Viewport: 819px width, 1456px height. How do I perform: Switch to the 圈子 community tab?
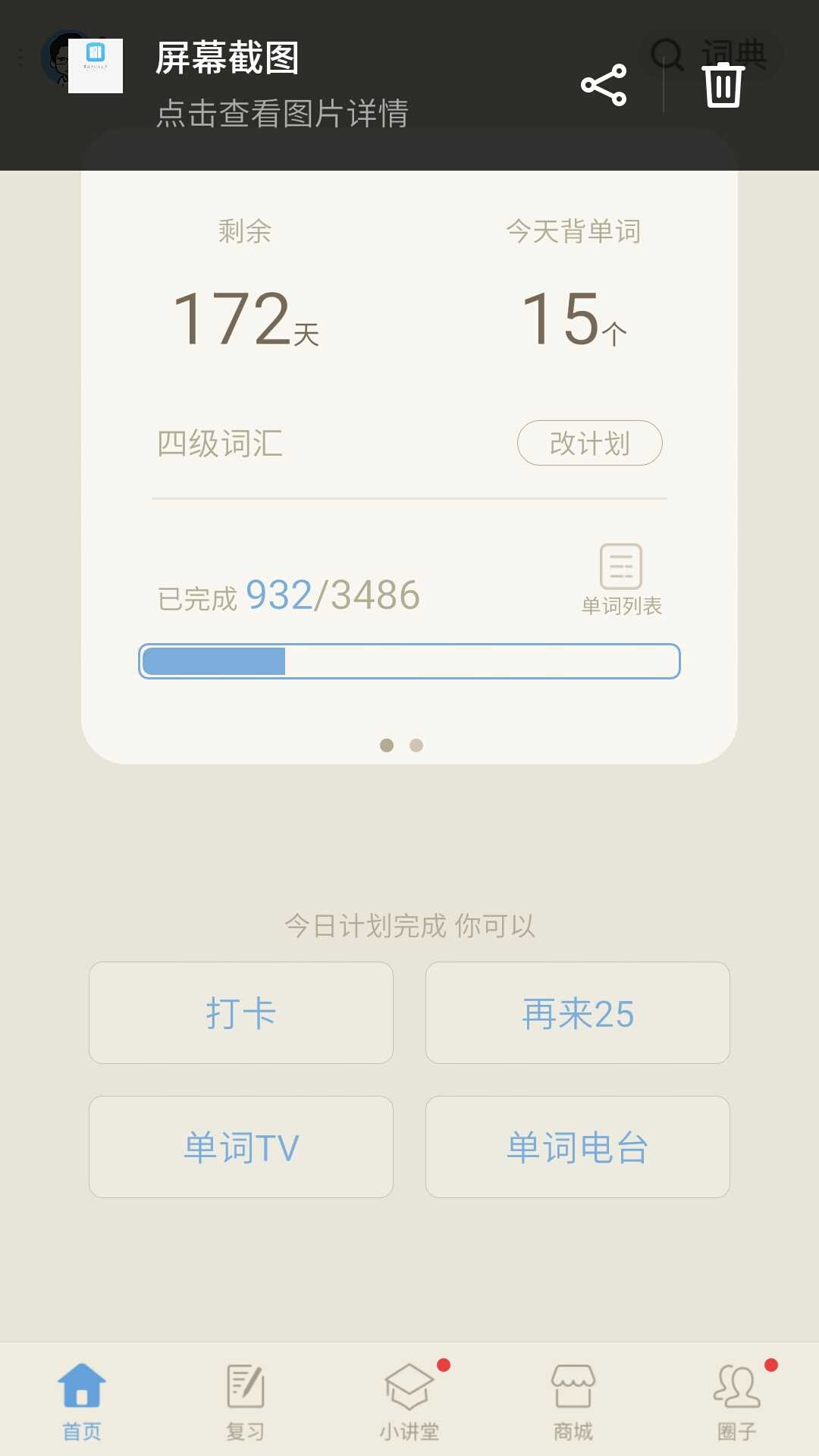[736, 1401]
